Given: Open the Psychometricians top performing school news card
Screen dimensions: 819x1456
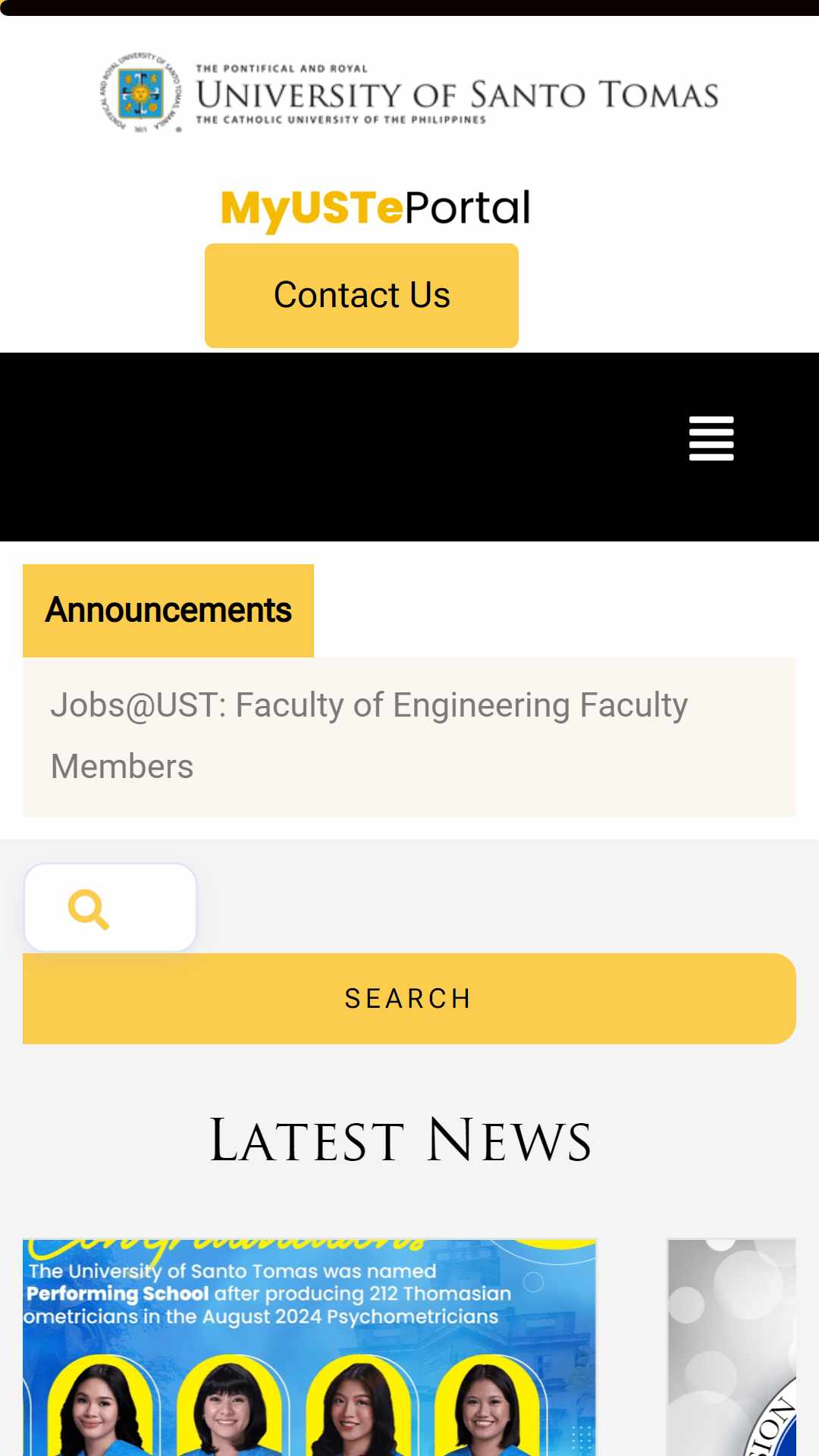Looking at the screenshot, I should 309,1347.
